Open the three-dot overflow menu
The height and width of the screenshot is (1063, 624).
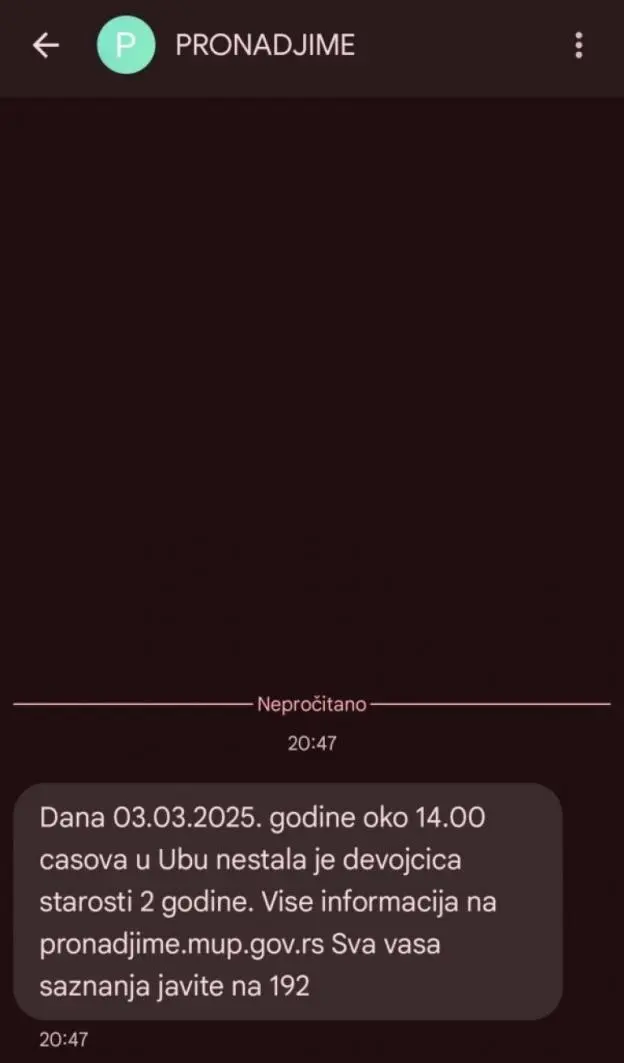[x=579, y=45]
